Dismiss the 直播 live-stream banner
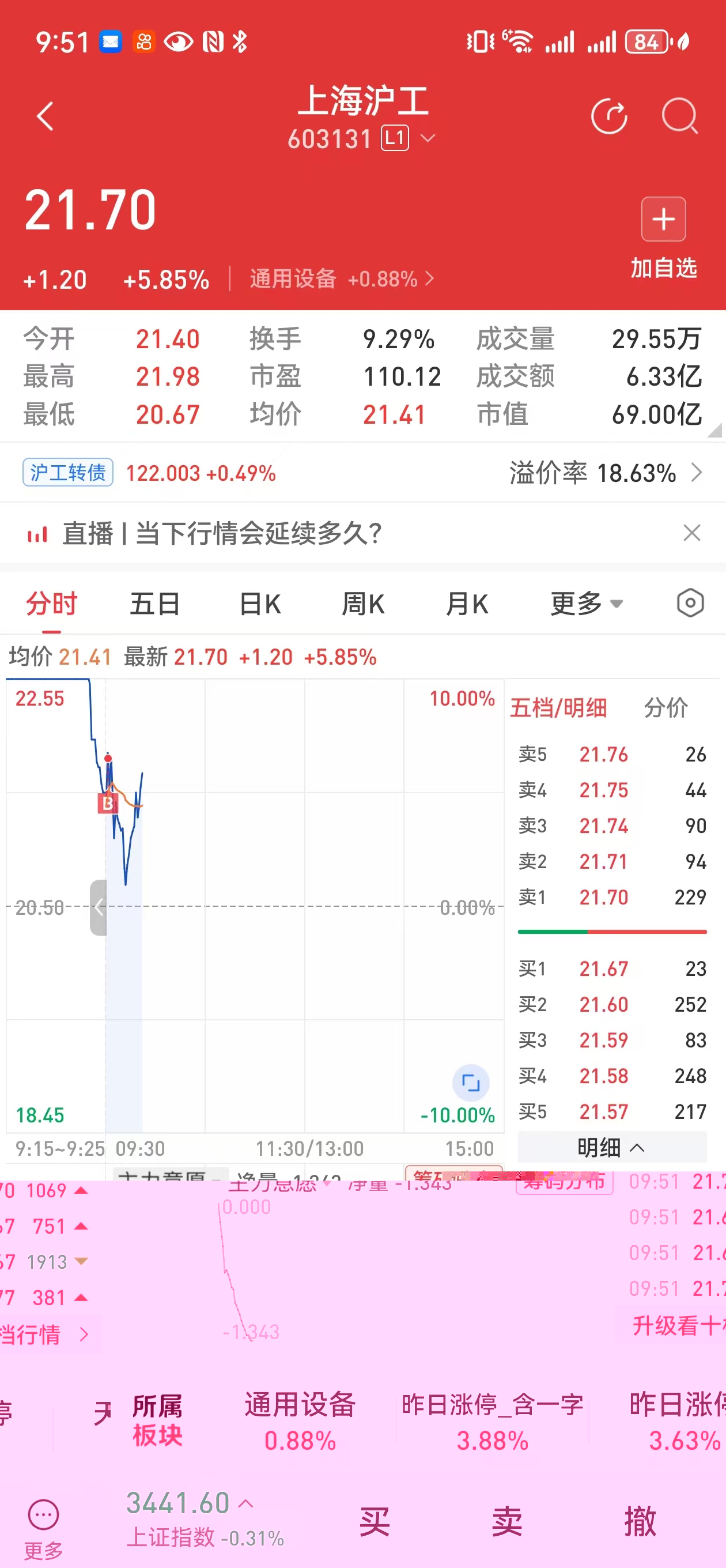The height and width of the screenshot is (1568, 726). (691, 533)
